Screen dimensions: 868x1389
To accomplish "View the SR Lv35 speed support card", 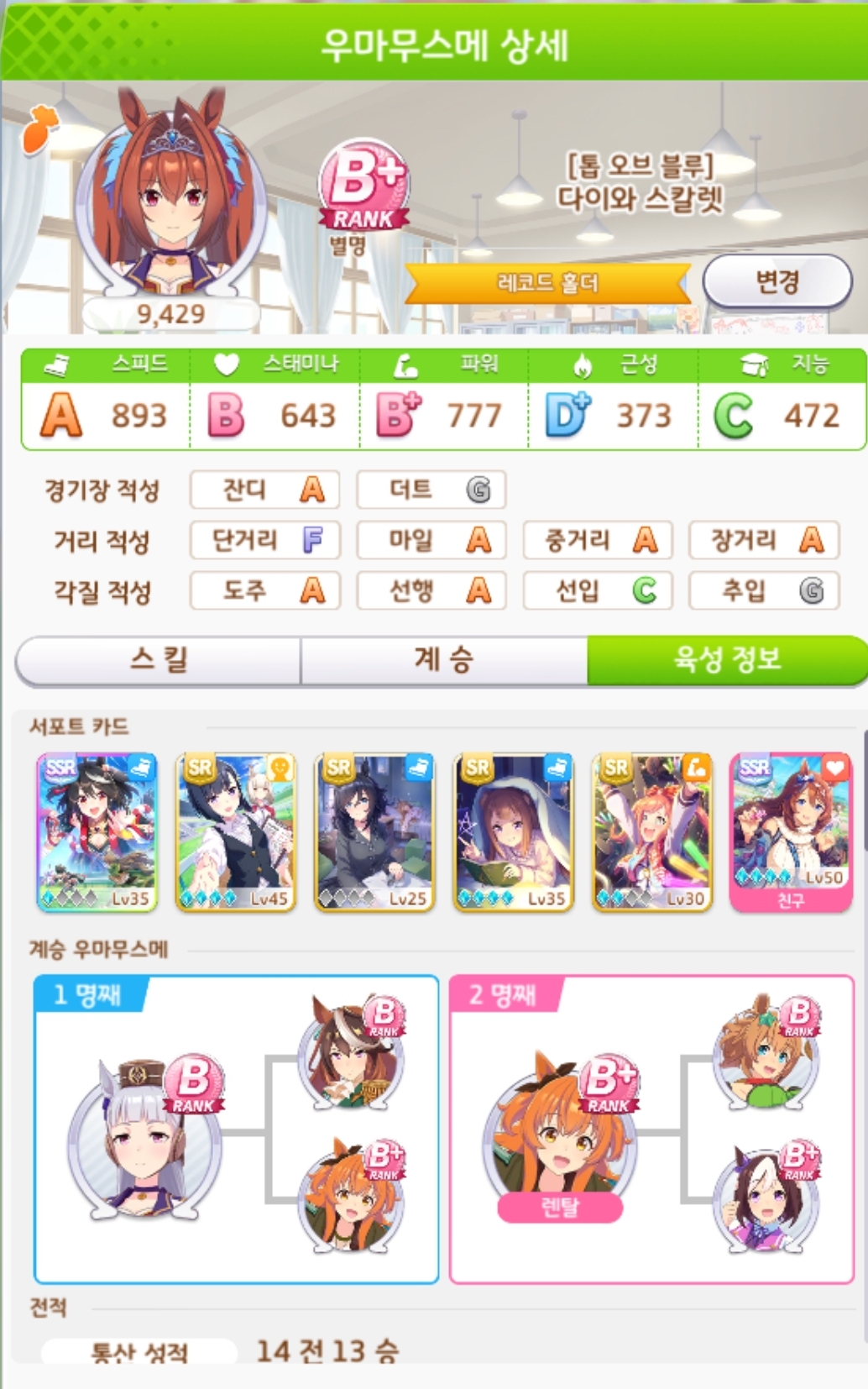I will click(x=513, y=831).
